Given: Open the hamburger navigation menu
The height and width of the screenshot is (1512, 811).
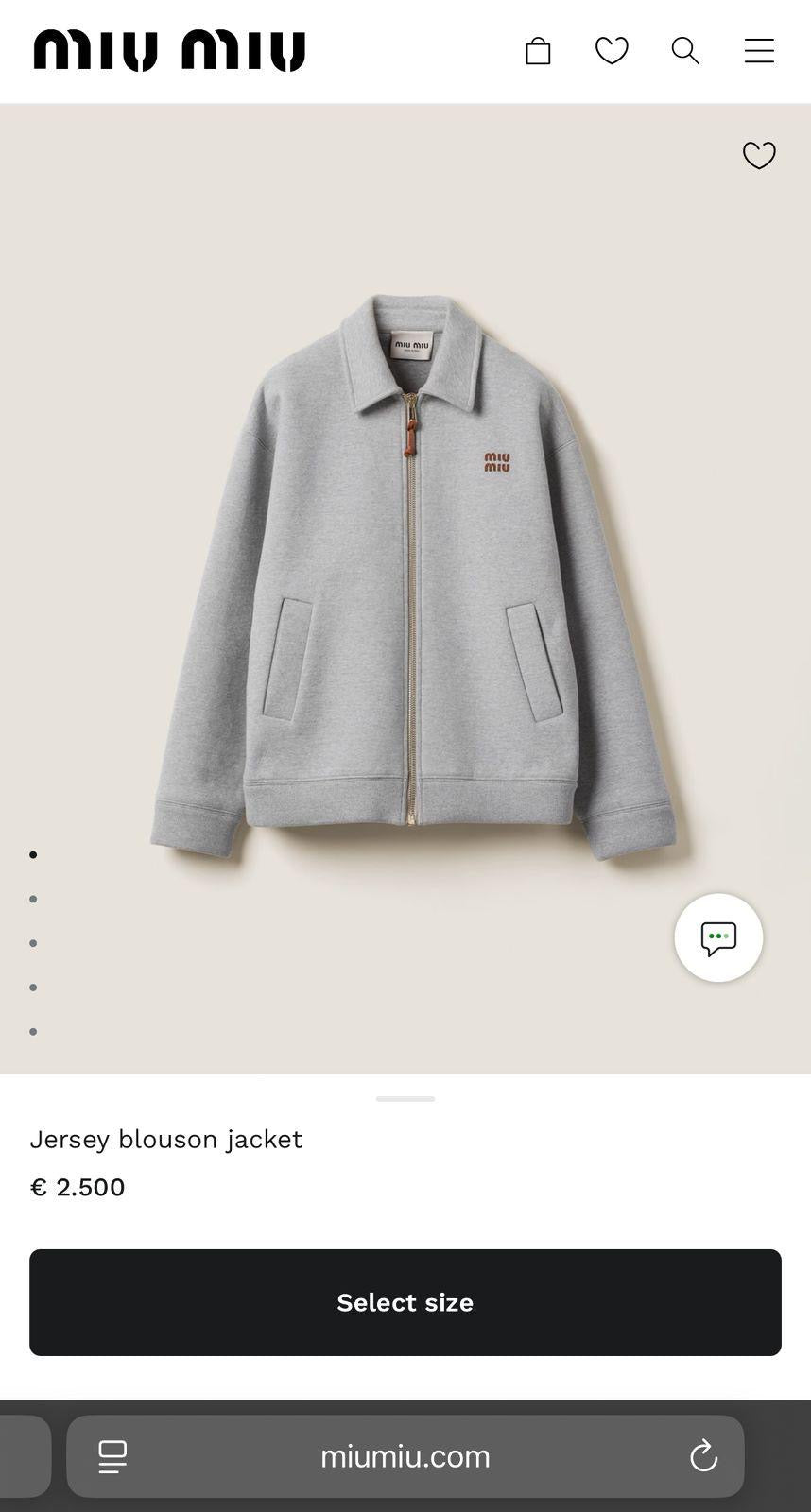Looking at the screenshot, I should [x=758, y=51].
